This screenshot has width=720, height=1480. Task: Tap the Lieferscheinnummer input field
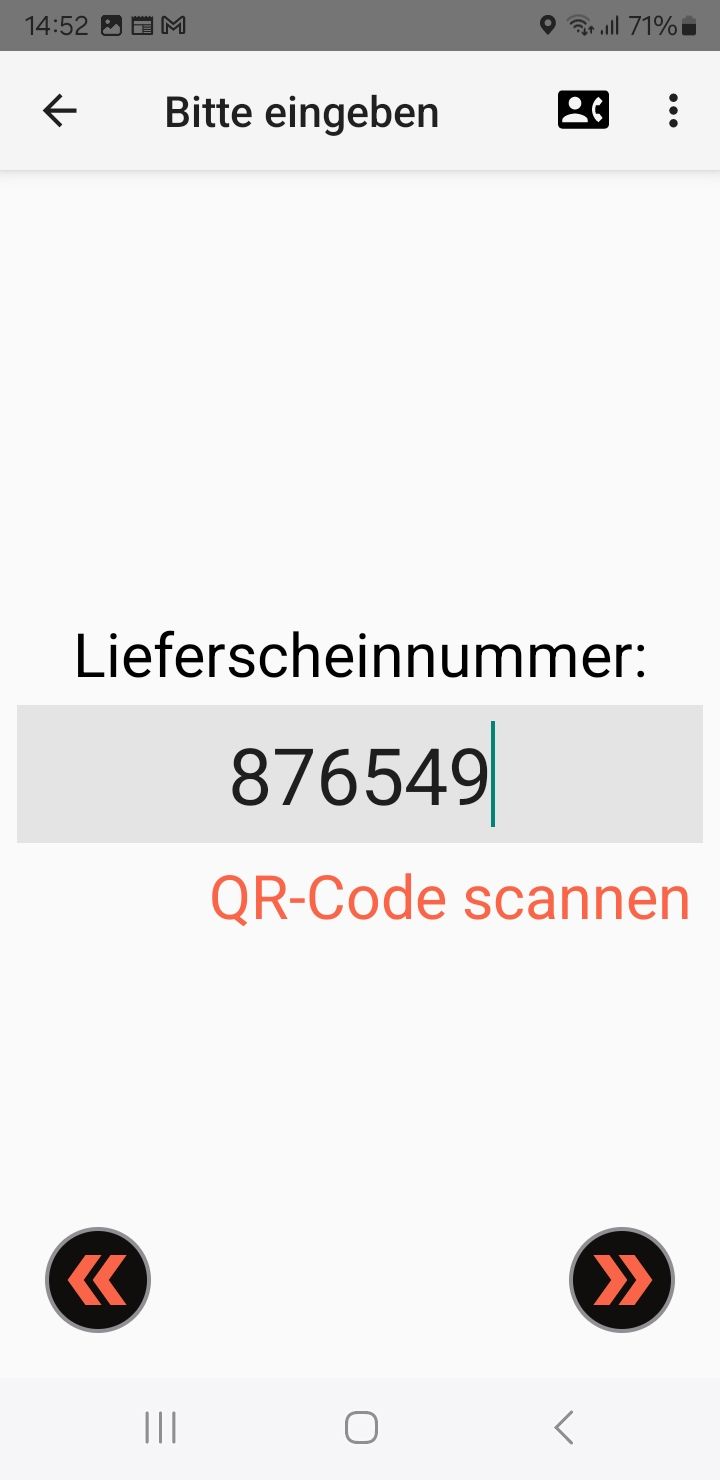(x=360, y=774)
